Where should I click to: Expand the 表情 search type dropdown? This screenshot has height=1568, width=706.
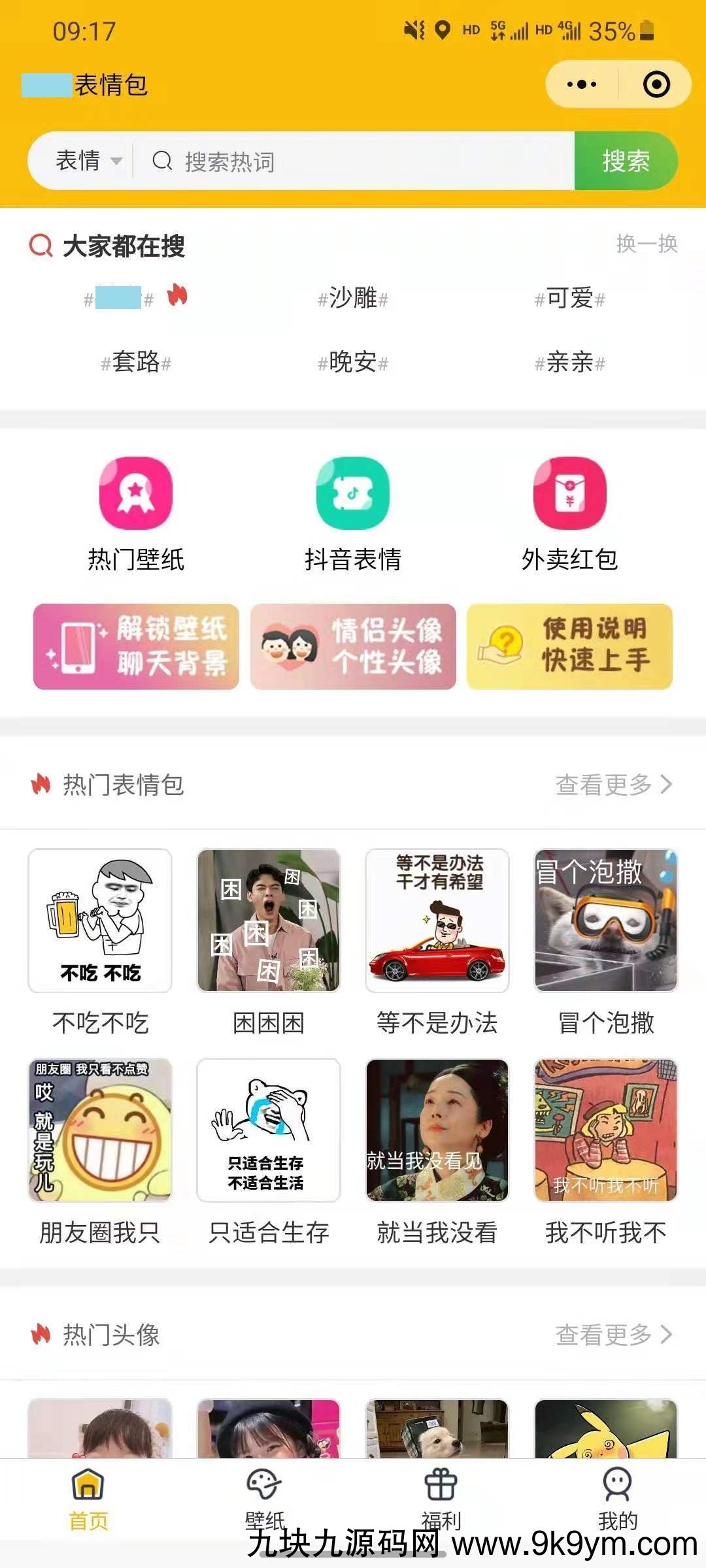click(88, 161)
